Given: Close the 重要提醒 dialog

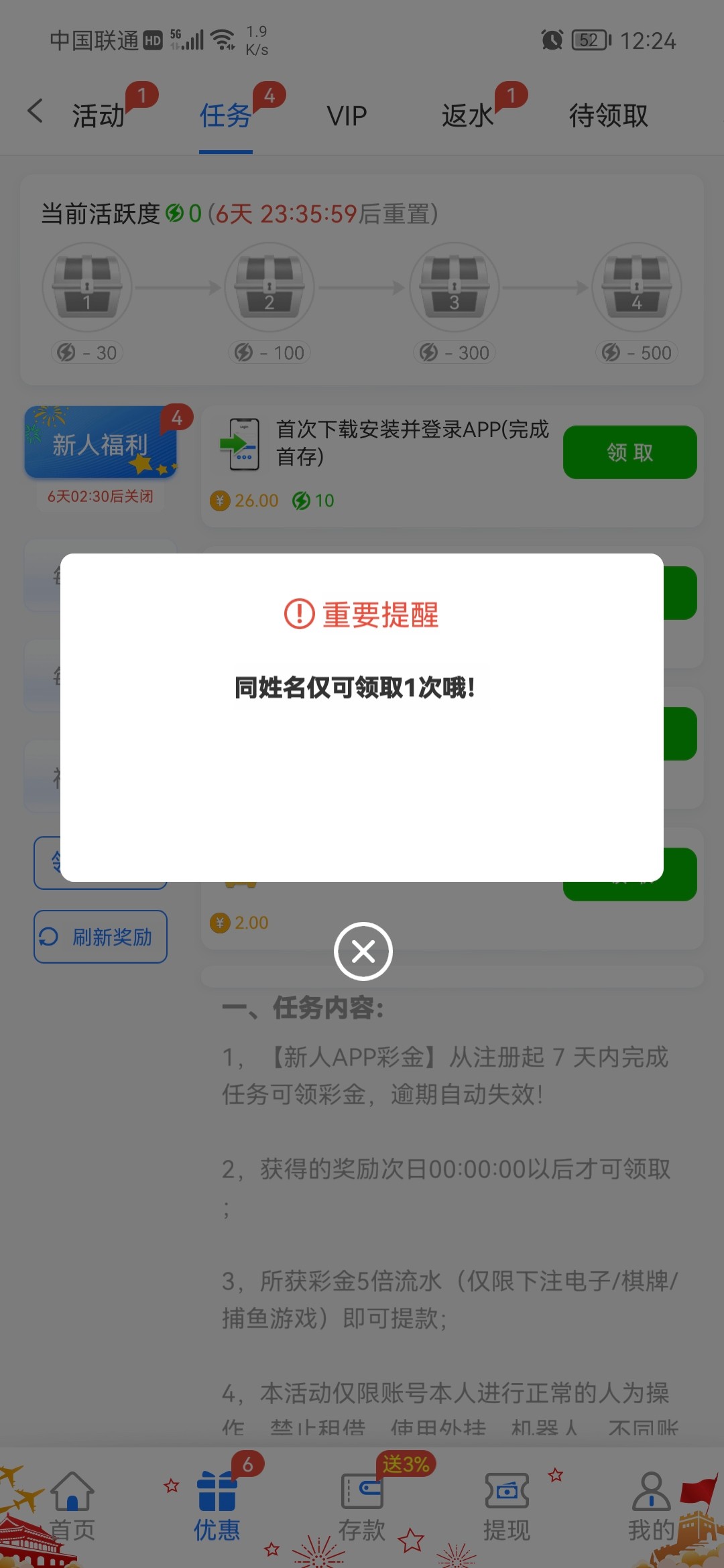Looking at the screenshot, I should tap(363, 951).
